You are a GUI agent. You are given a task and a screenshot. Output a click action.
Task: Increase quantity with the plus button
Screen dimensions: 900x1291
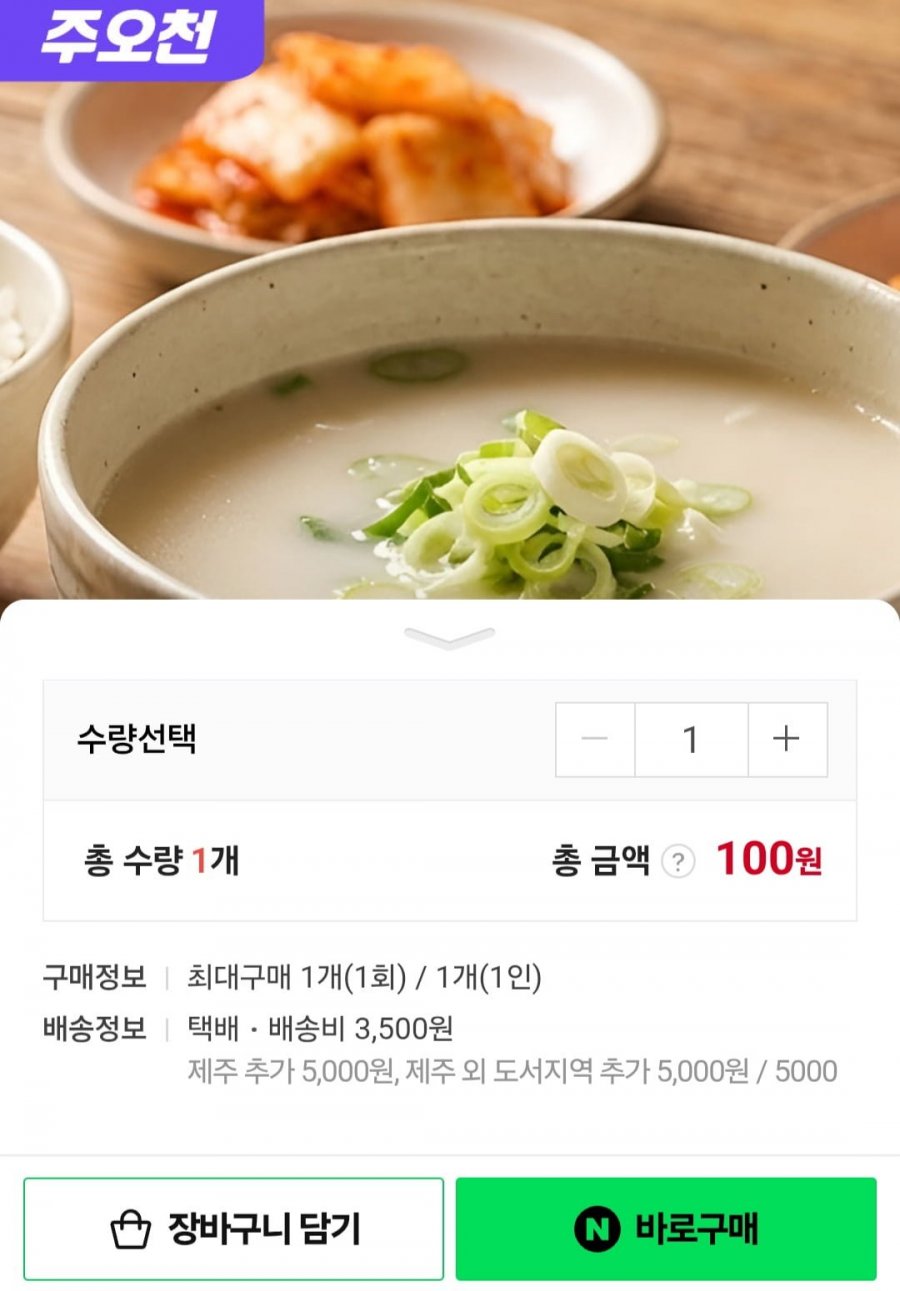tap(787, 740)
